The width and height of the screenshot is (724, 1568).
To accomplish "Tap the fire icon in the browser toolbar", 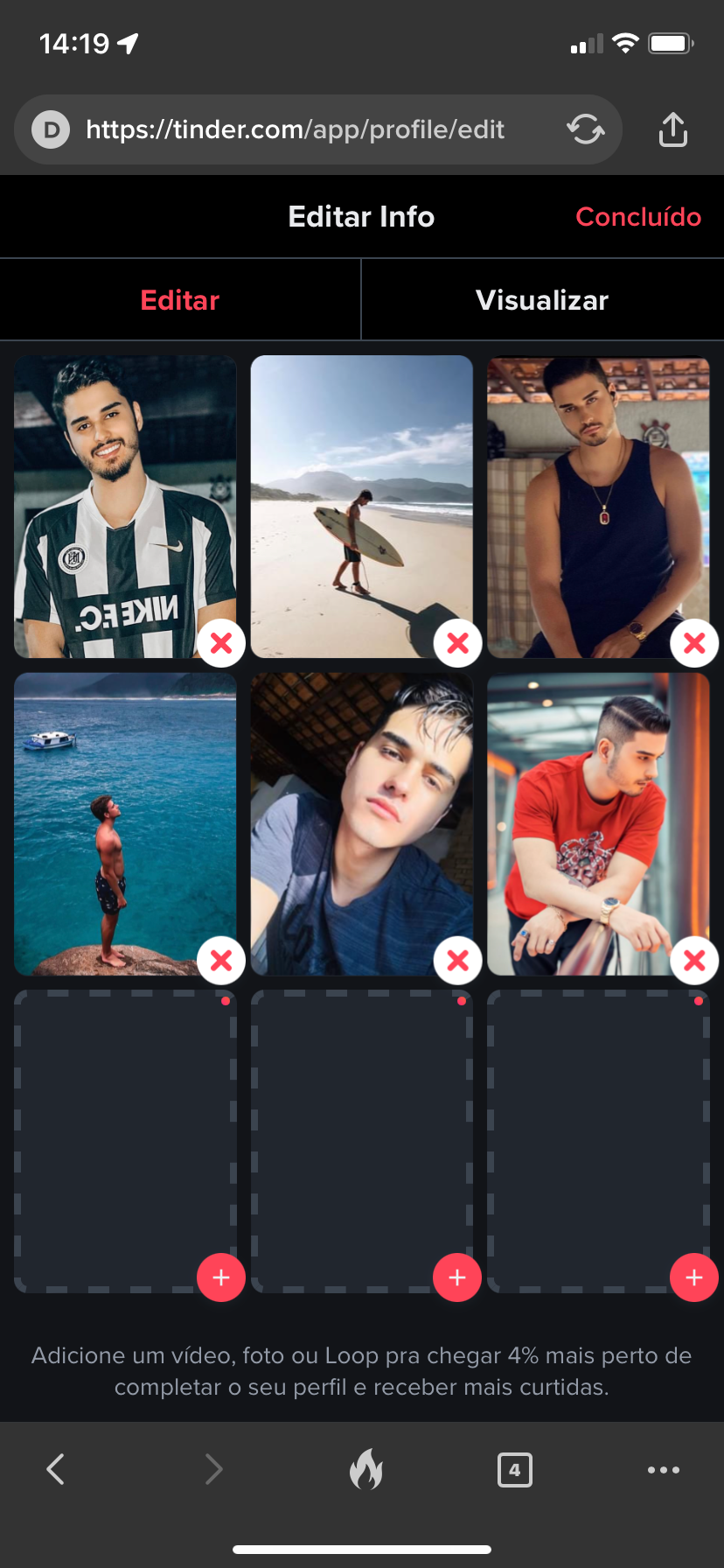I will [365, 1469].
